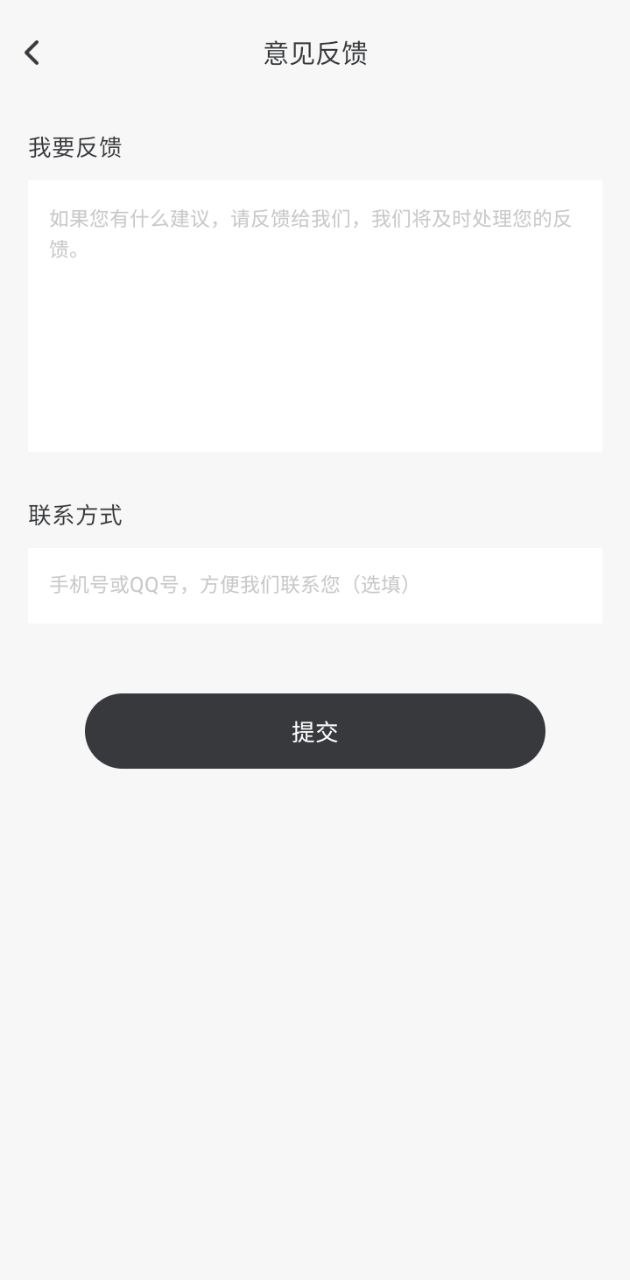Focus the 我要反馈 feedback text box
The width and height of the screenshot is (630, 1280).
[315, 316]
